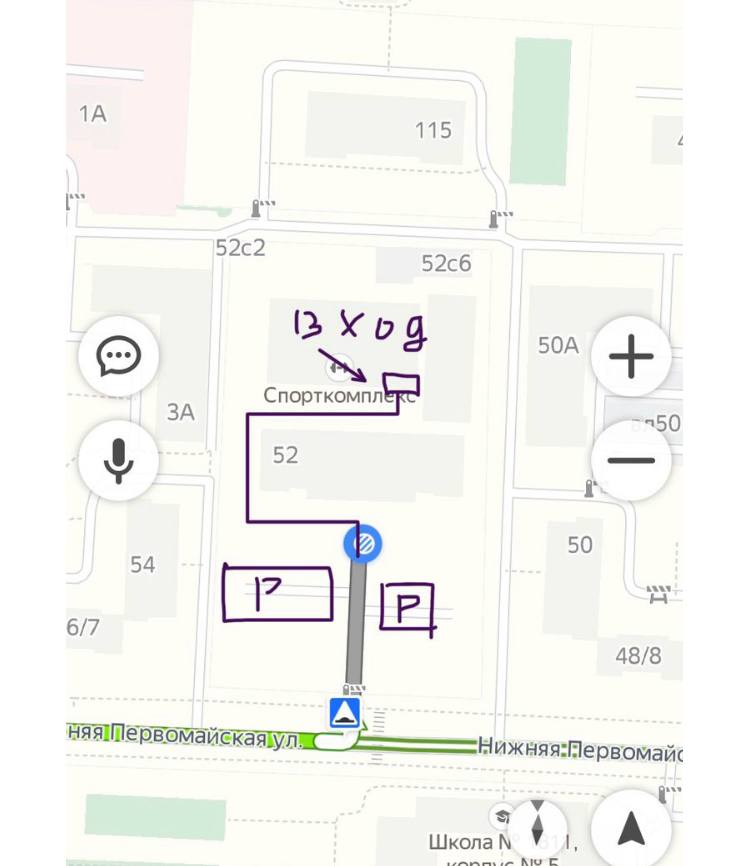The height and width of the screenshot is (866, 750).
Task: Center map on my location arrow
Action: (631, 829)
